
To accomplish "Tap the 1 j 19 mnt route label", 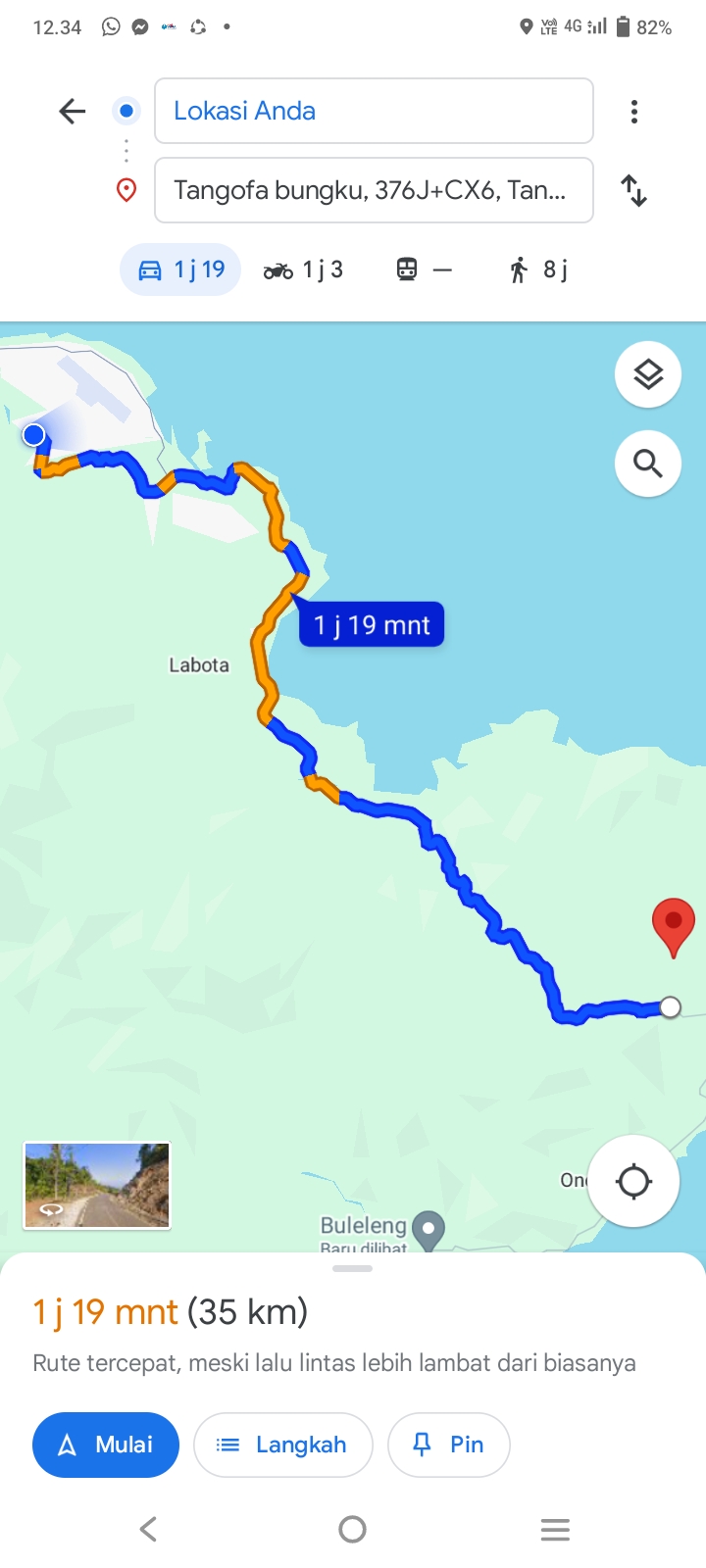I will (x=372, y=624).
